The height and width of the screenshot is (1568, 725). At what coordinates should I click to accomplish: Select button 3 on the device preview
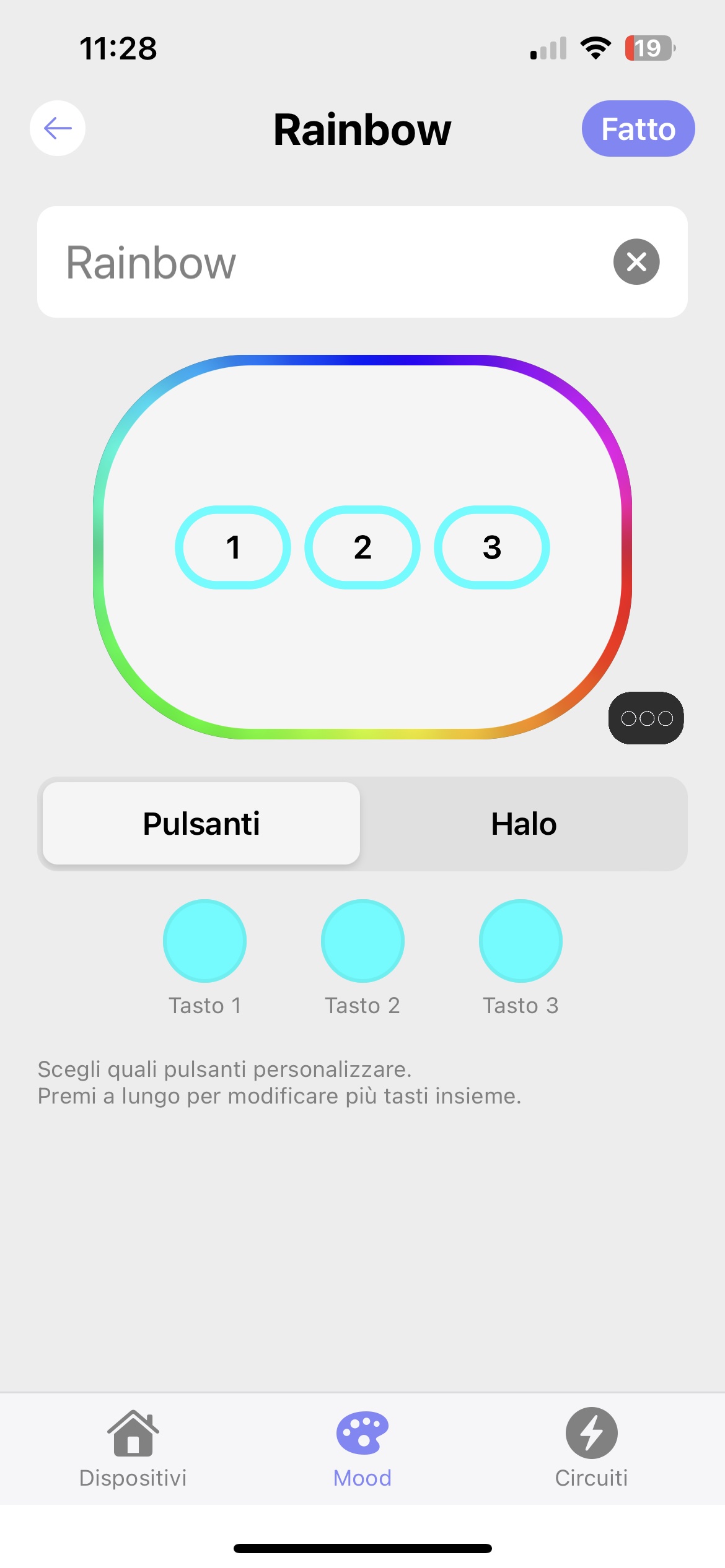click(492, 547)
